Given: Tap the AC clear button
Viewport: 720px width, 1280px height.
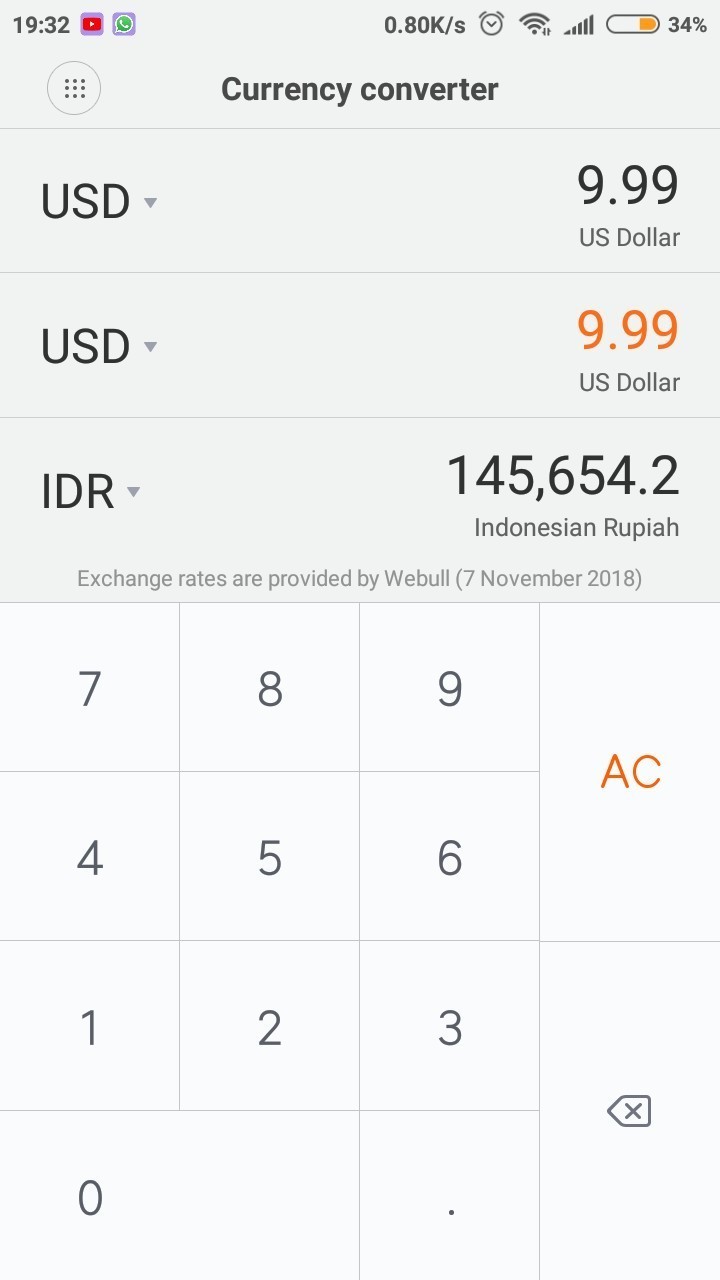Looking at the screenshot, I should click(630, 771).
